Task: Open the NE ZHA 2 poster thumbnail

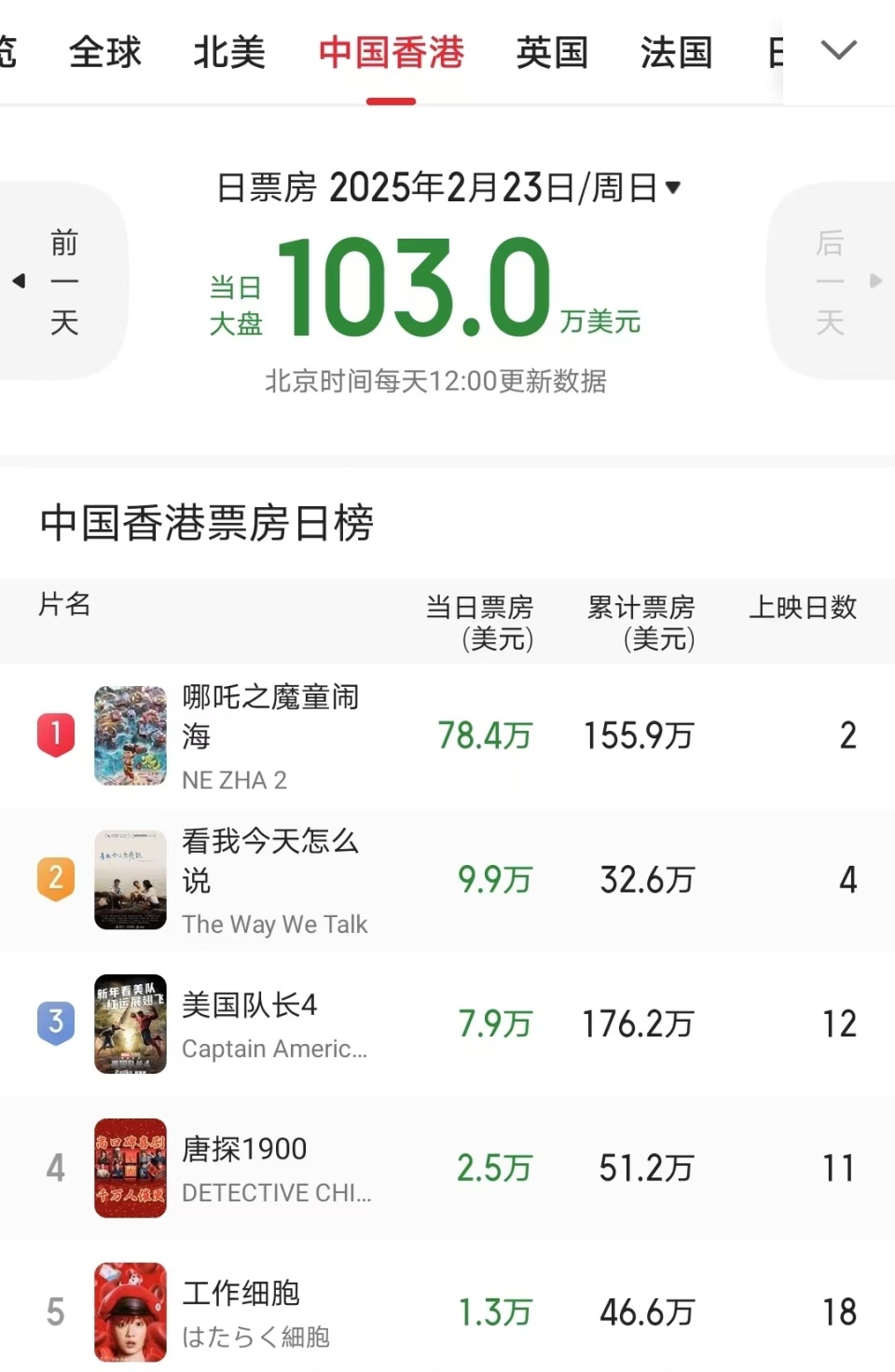Action: (x=131, y=736)
